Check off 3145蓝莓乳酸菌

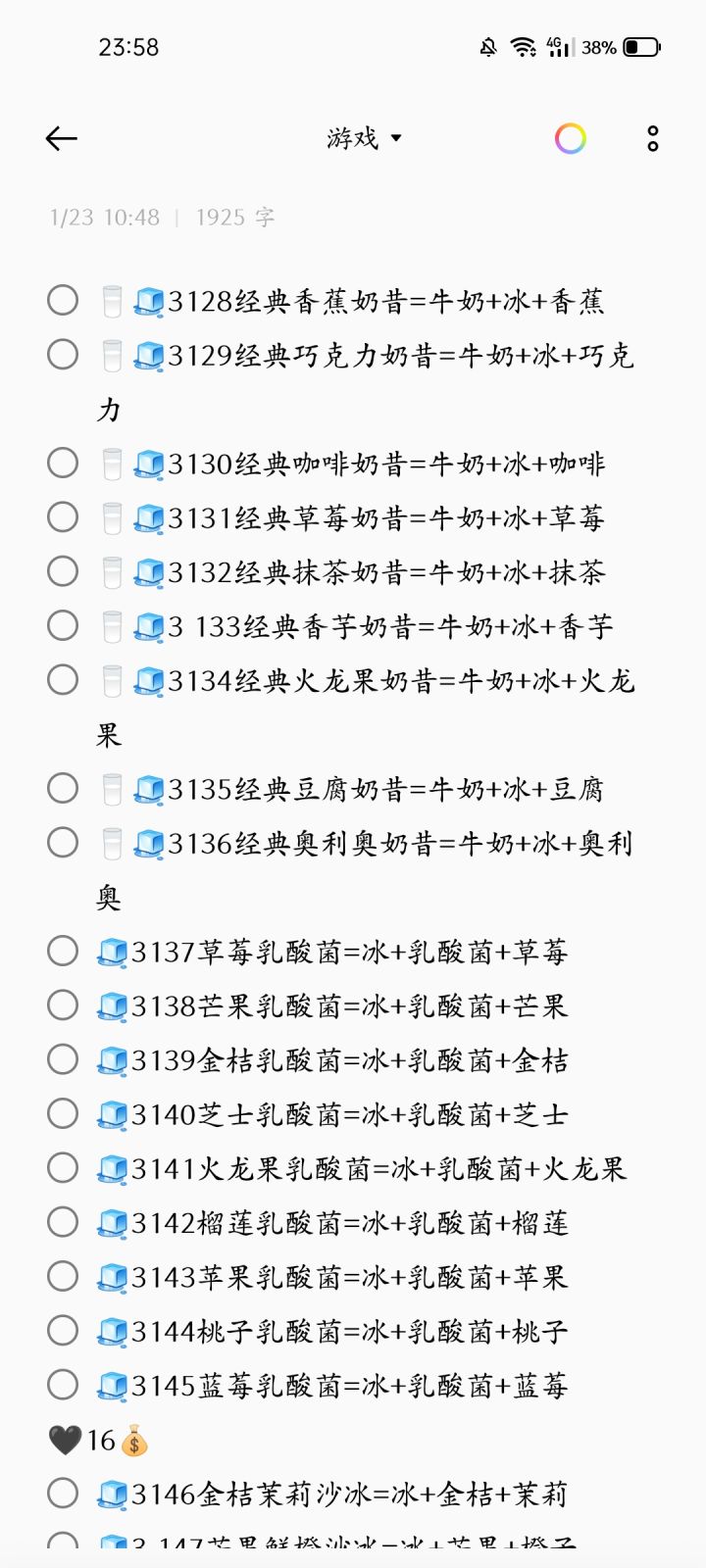[x=63, y=1385]
